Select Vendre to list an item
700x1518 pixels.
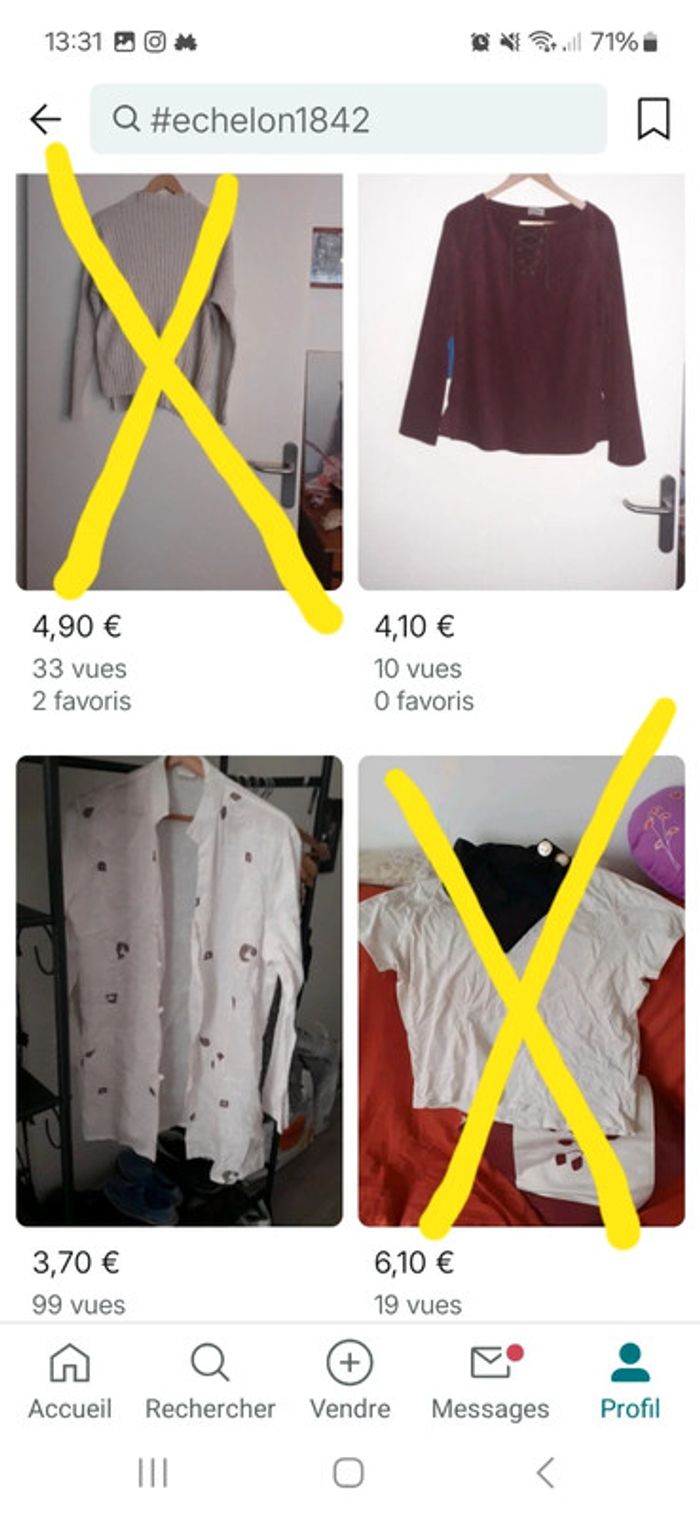pos(350,1381)
